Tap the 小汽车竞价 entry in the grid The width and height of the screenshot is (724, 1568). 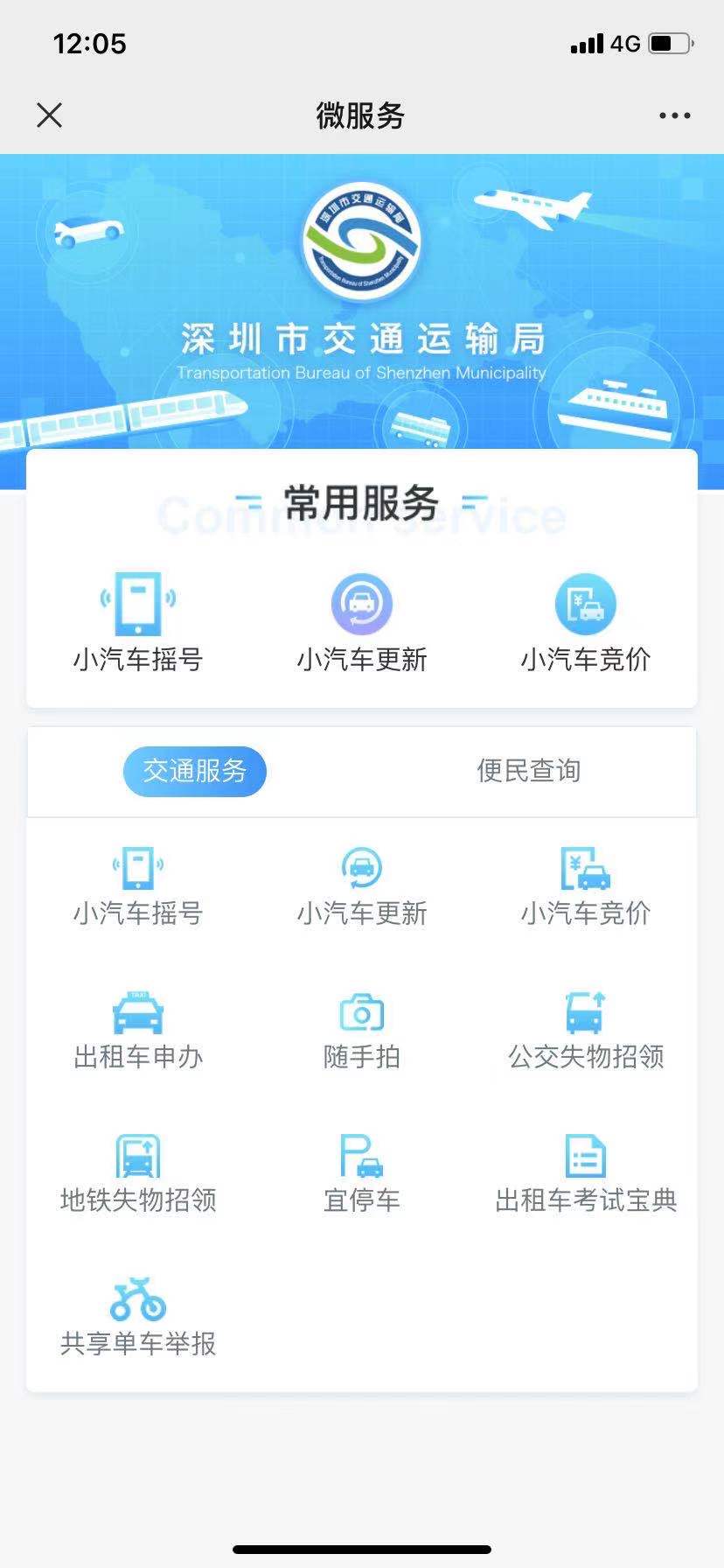586,886
